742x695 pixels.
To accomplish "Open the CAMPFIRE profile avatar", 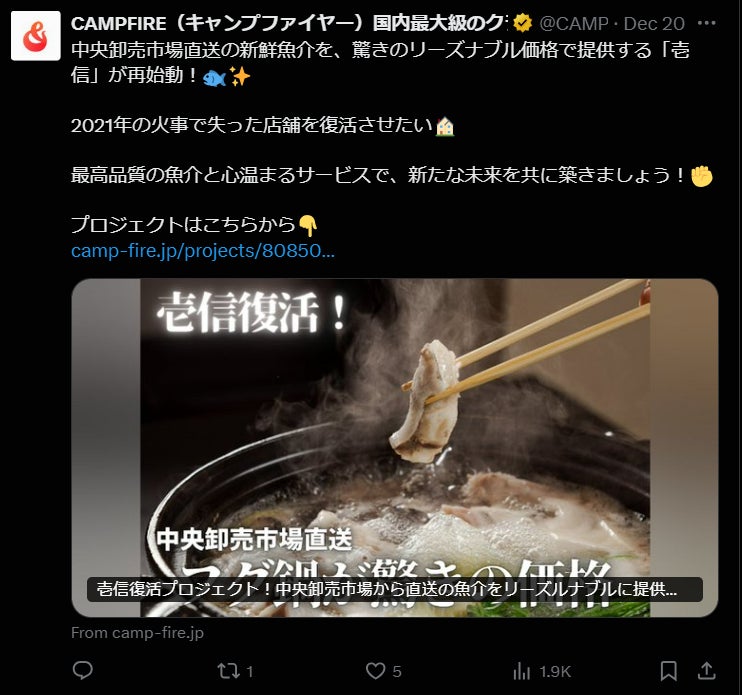I will click(x=39, y=37).
